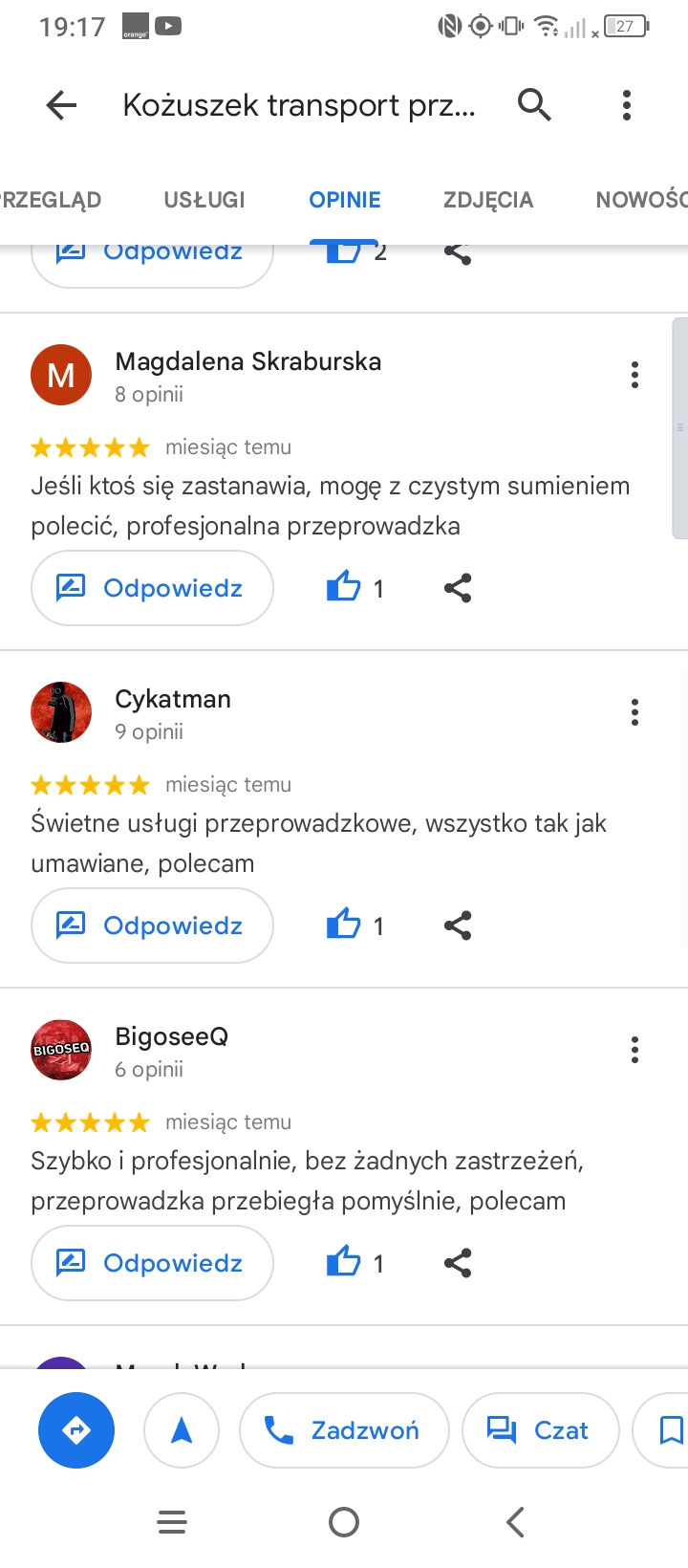This screenshot has width=688, height=1568.
Task: Start a chat with Czat button
Action: [540, 1430]
